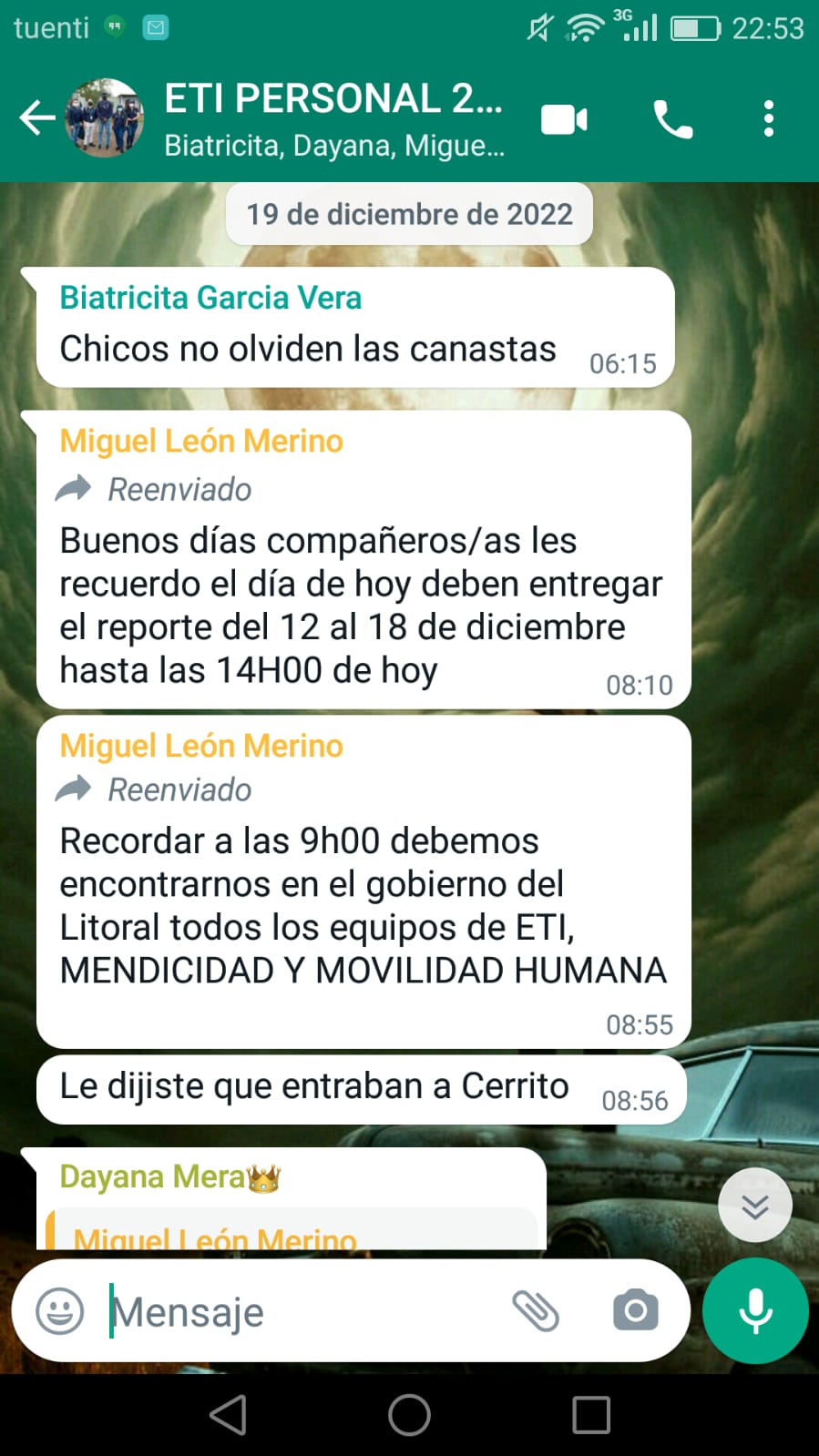819x1456 pixels.
Task: Open the overflow menu
Action: [769, 119]
